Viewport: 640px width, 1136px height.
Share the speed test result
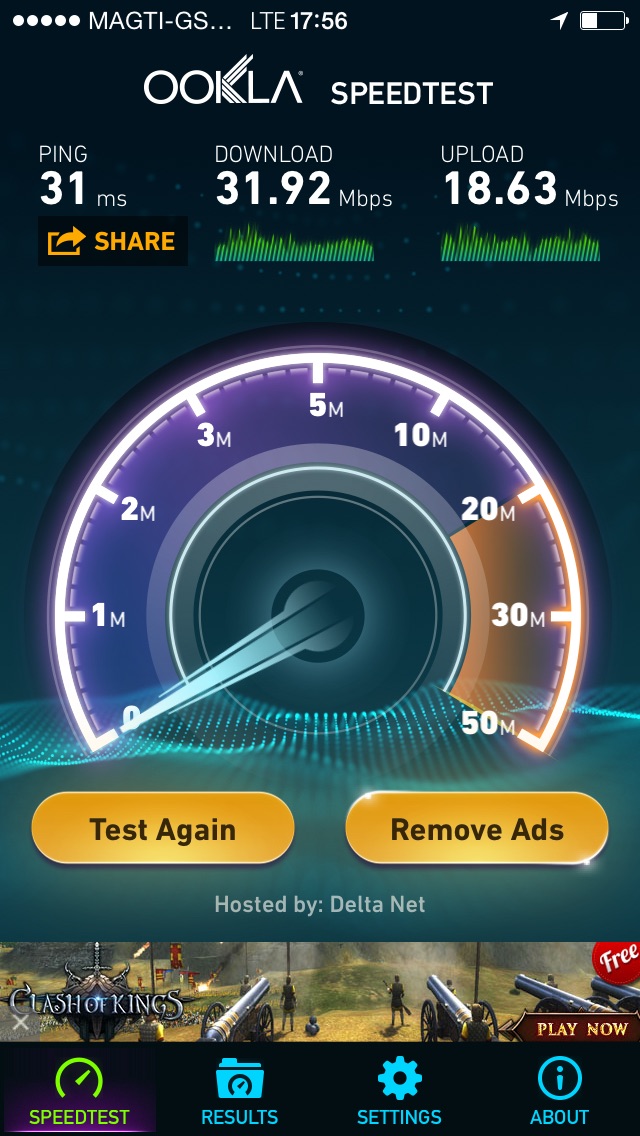[x=112, y=241]
